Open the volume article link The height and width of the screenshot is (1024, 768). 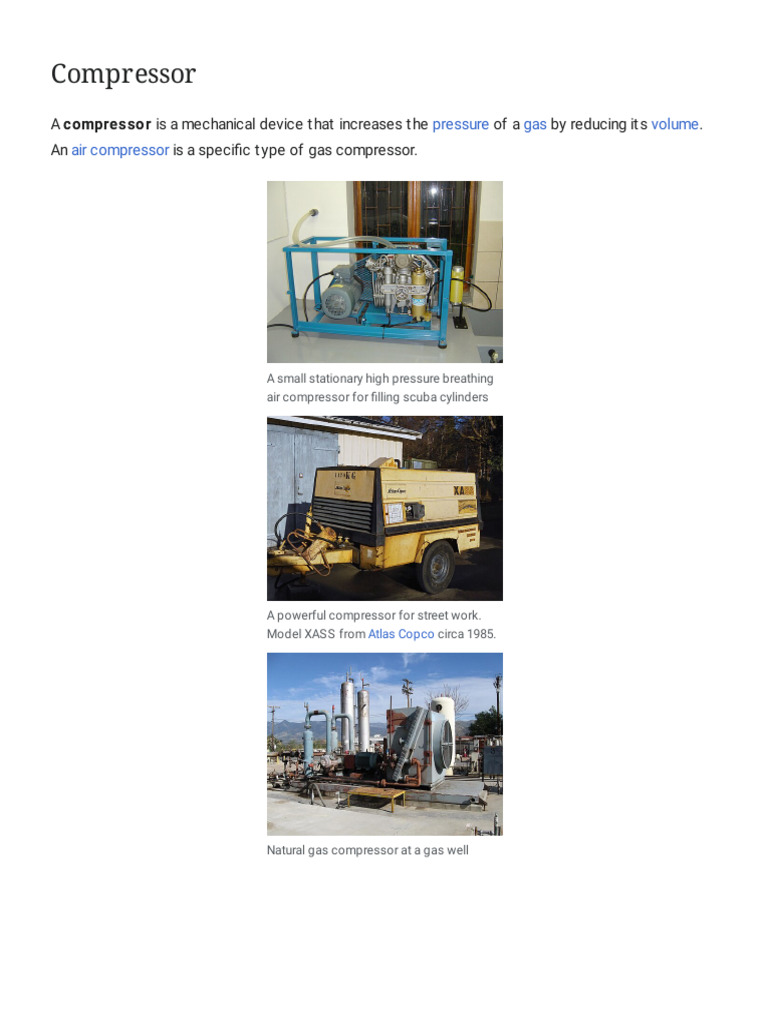tap(675, 124)
